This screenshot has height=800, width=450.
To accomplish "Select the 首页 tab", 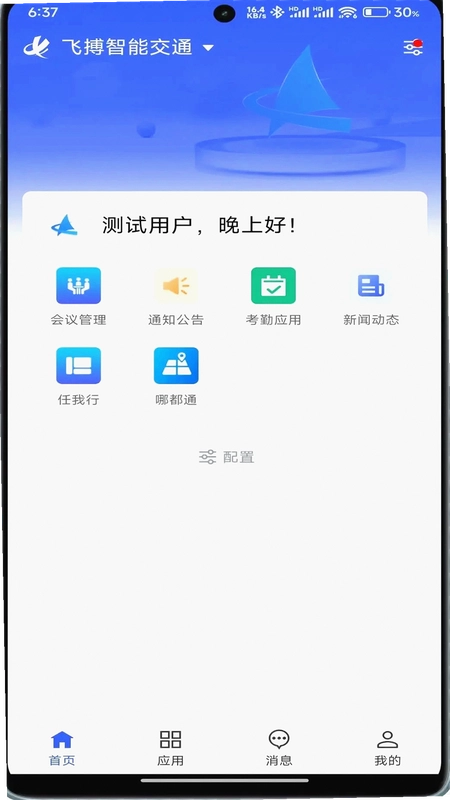I will 62,748.
